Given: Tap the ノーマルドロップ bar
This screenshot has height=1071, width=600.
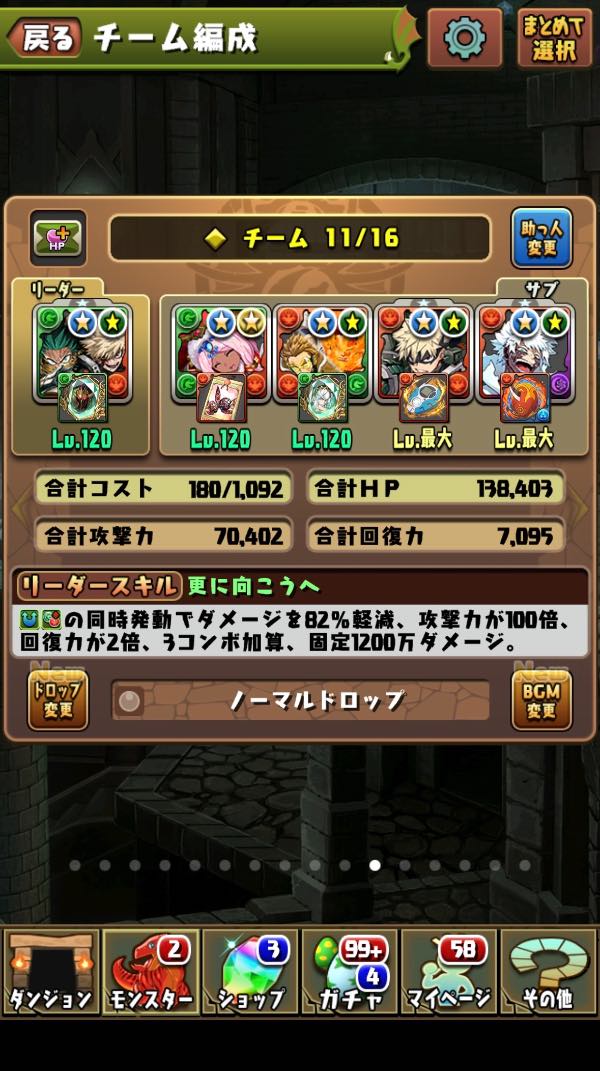Looking at the screenshot, I should (x=300, y=701).
